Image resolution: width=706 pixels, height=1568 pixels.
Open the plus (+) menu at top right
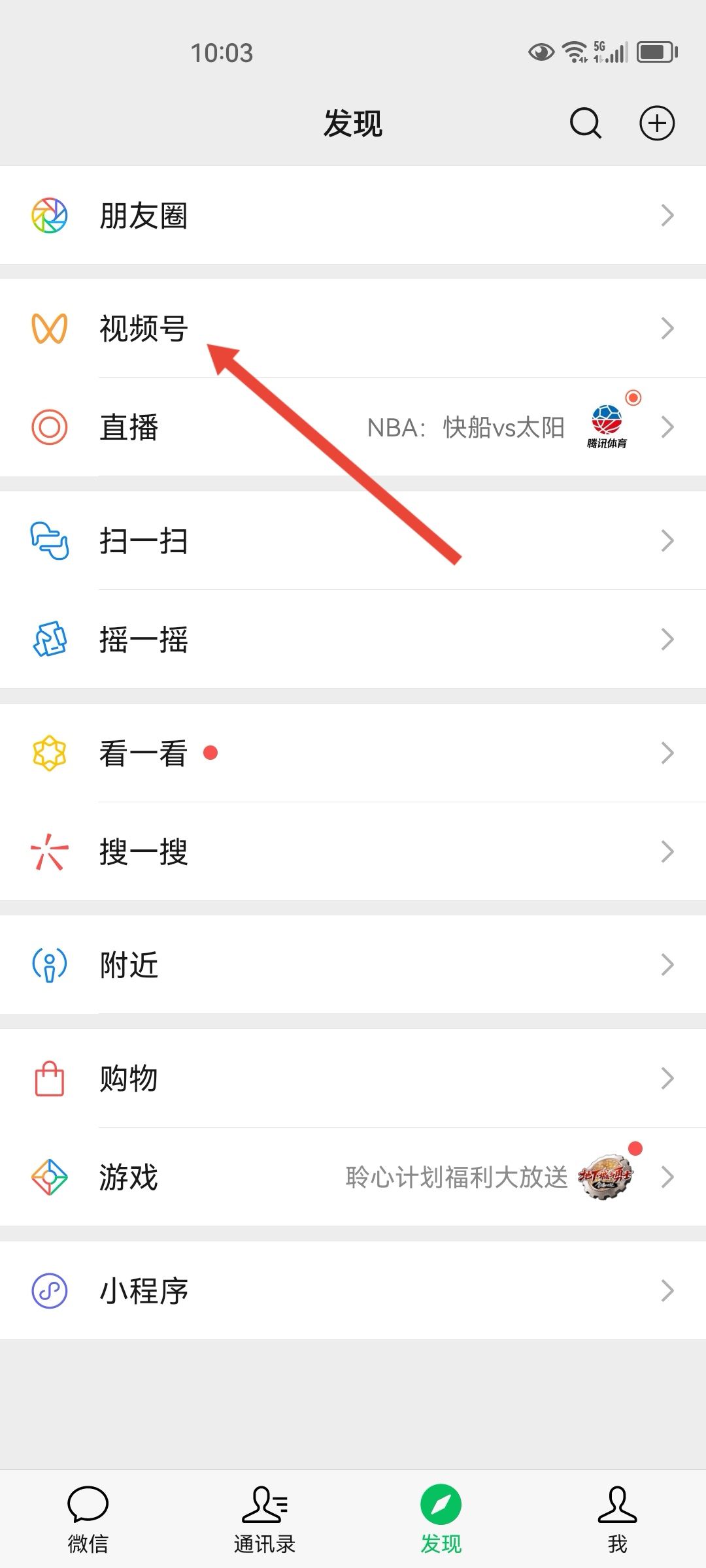click(x=658, y=123)
